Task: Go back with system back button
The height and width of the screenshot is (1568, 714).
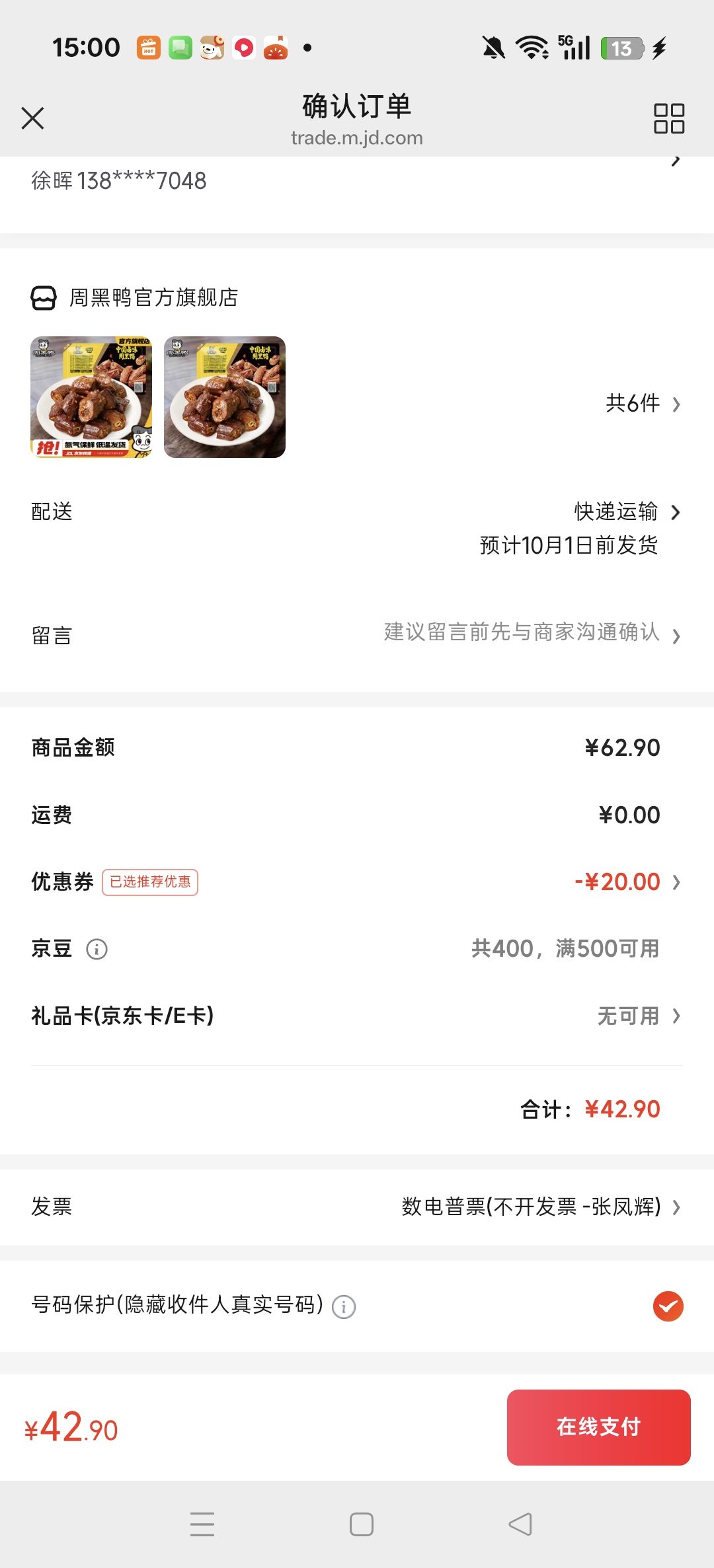Action: pos(520,1524)
